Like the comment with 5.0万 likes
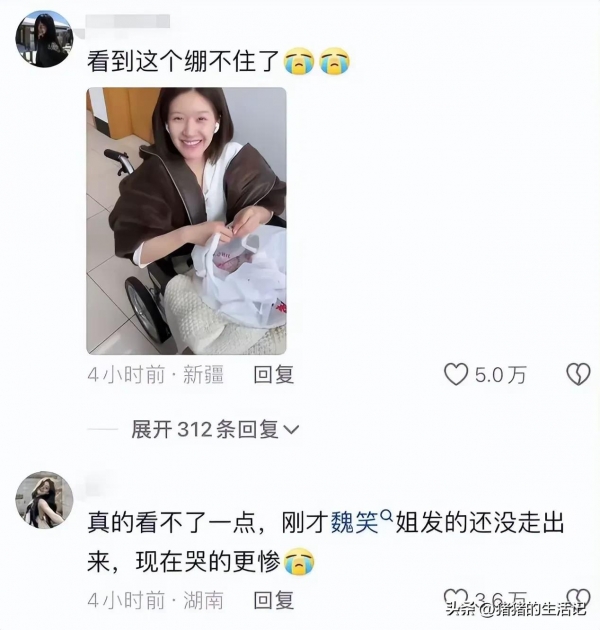This screenshot has width=600, height=630. (457, 375)
